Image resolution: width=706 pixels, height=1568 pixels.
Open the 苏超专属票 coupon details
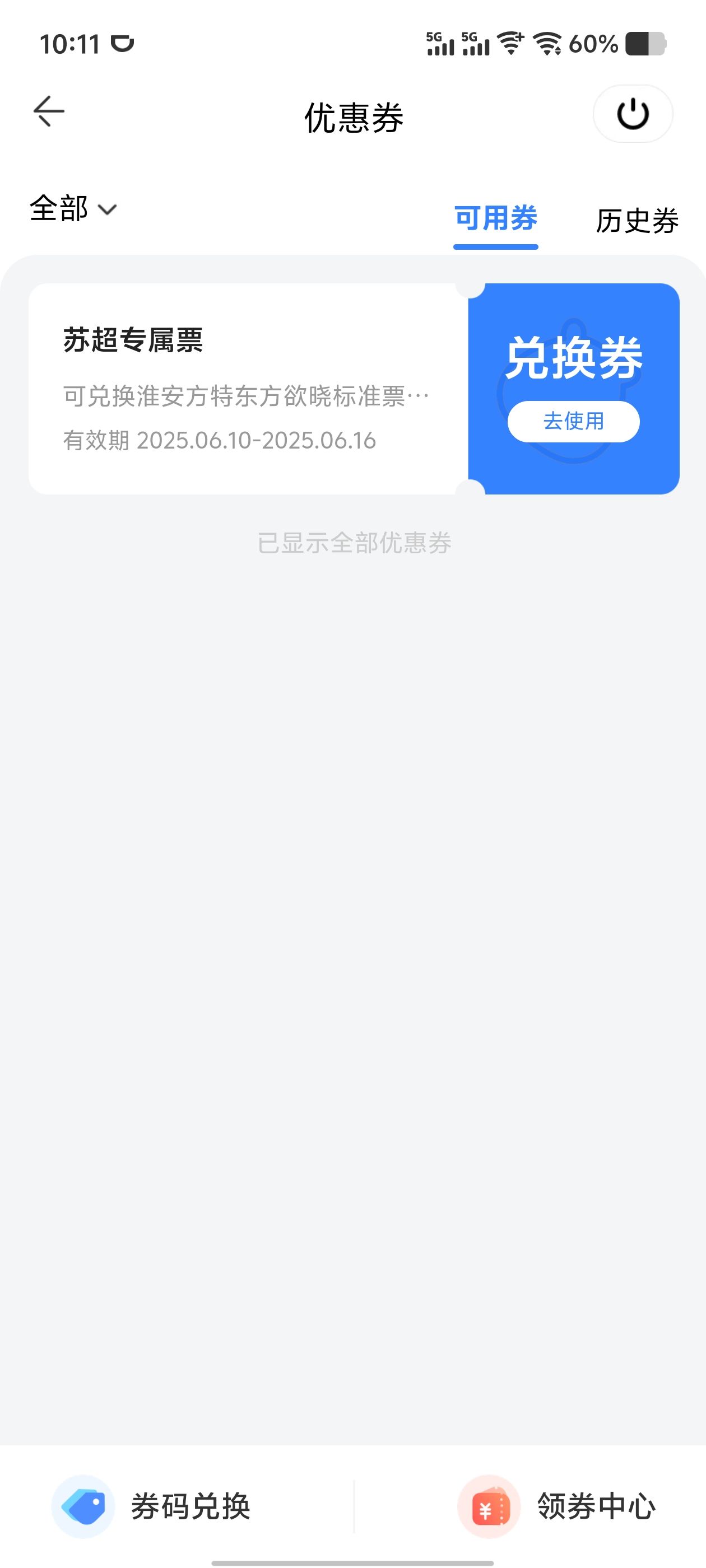pos(248,388)
